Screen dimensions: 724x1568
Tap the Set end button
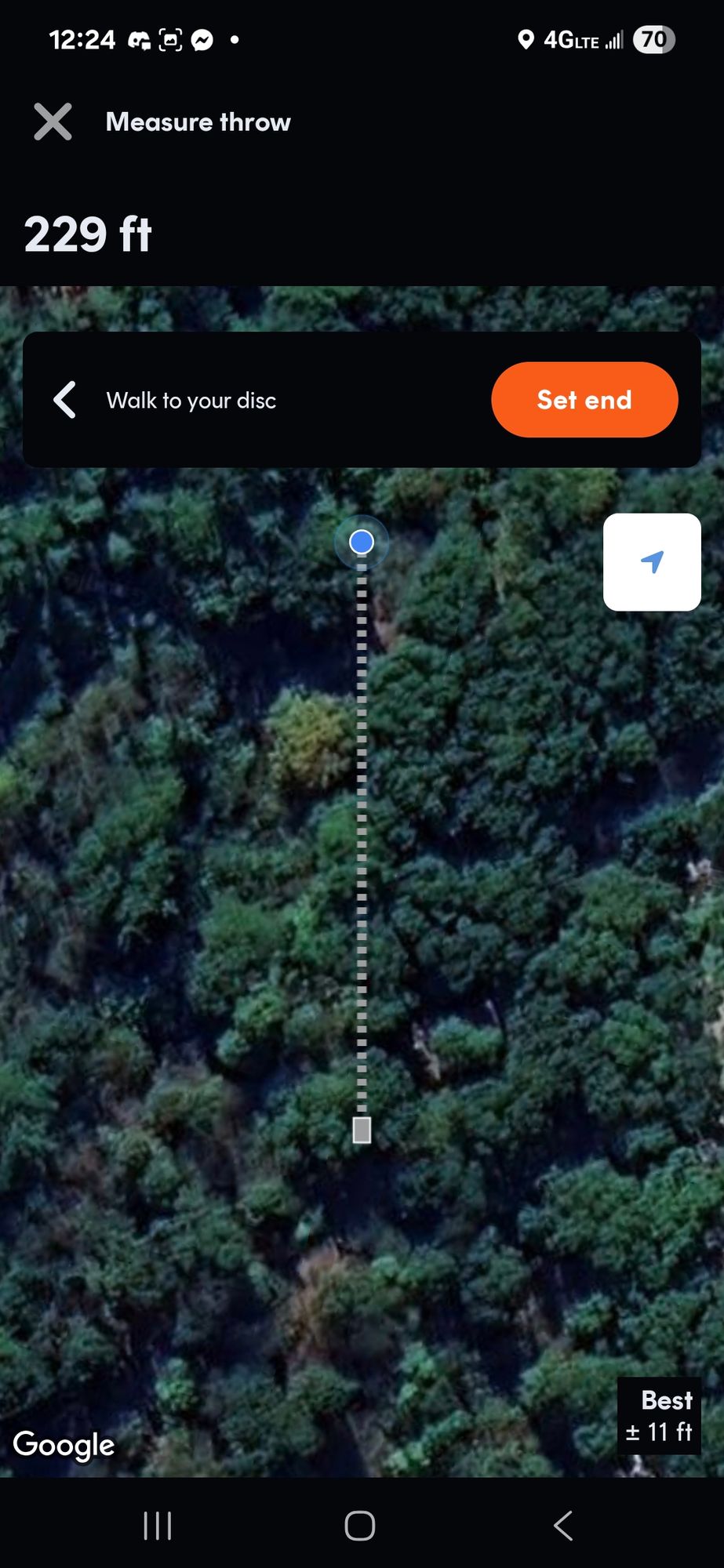[584, 400]
